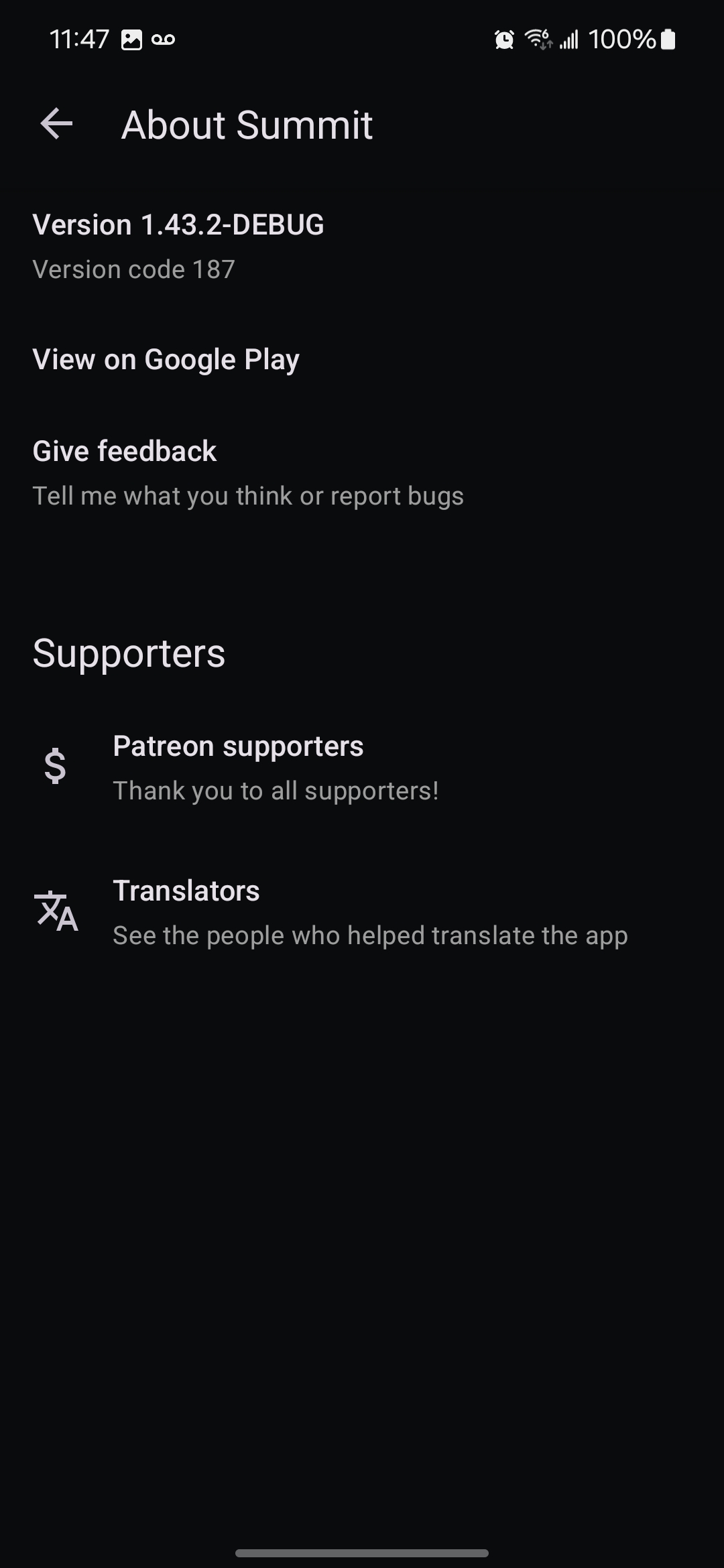Open the Translators credits
The width and height of the screenshot is (724, 1568).
tap(362, 913)
